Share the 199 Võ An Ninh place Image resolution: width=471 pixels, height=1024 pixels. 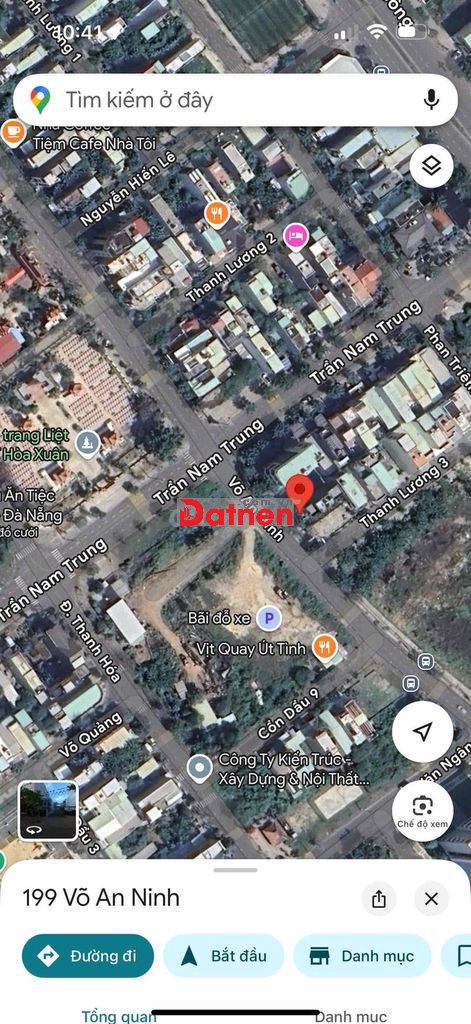(379, 899)
